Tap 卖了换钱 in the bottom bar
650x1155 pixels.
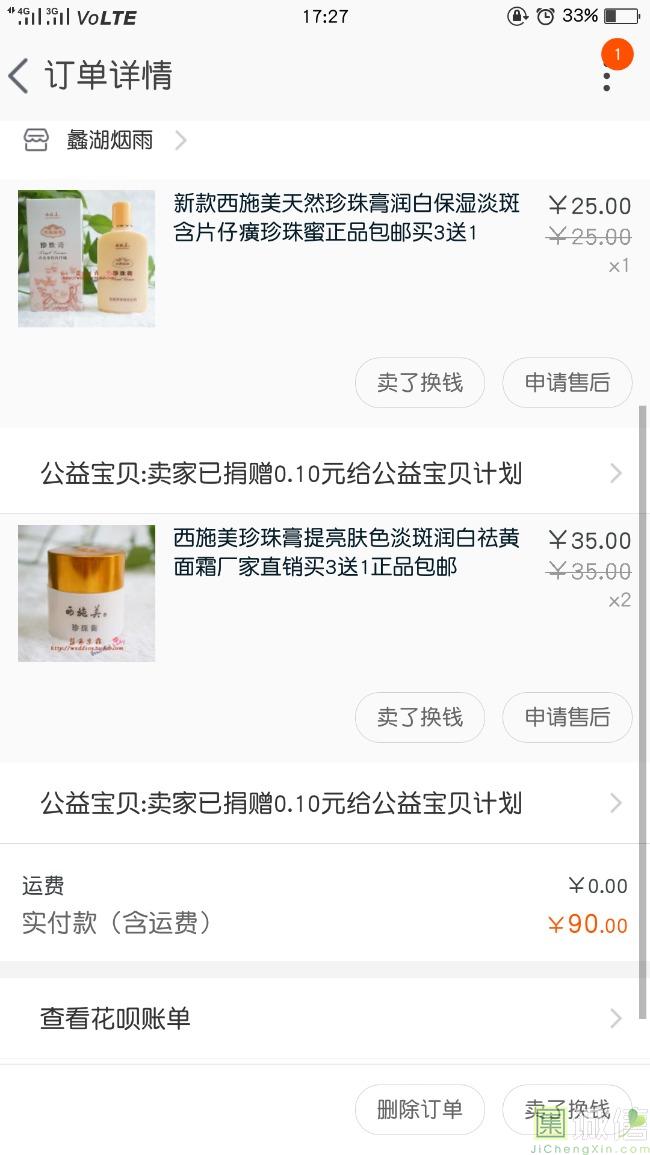coord(567,1109)
